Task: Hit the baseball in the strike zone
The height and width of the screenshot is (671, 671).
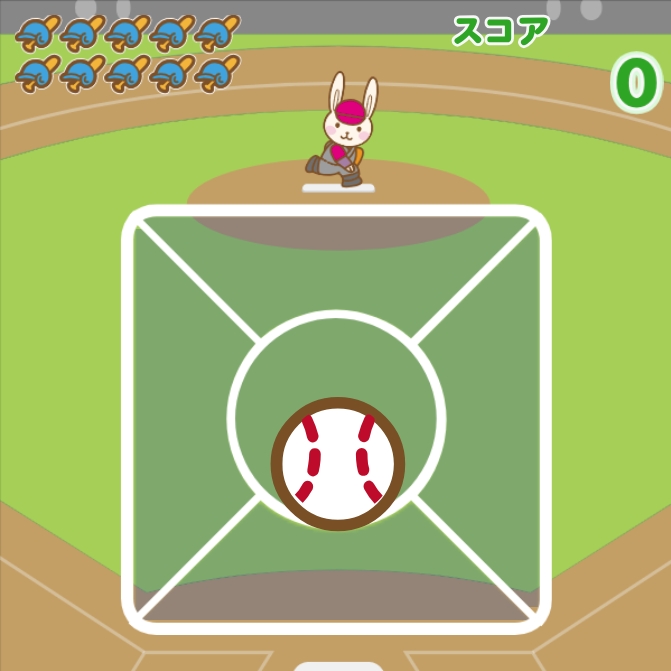Action: coord(338,464)
